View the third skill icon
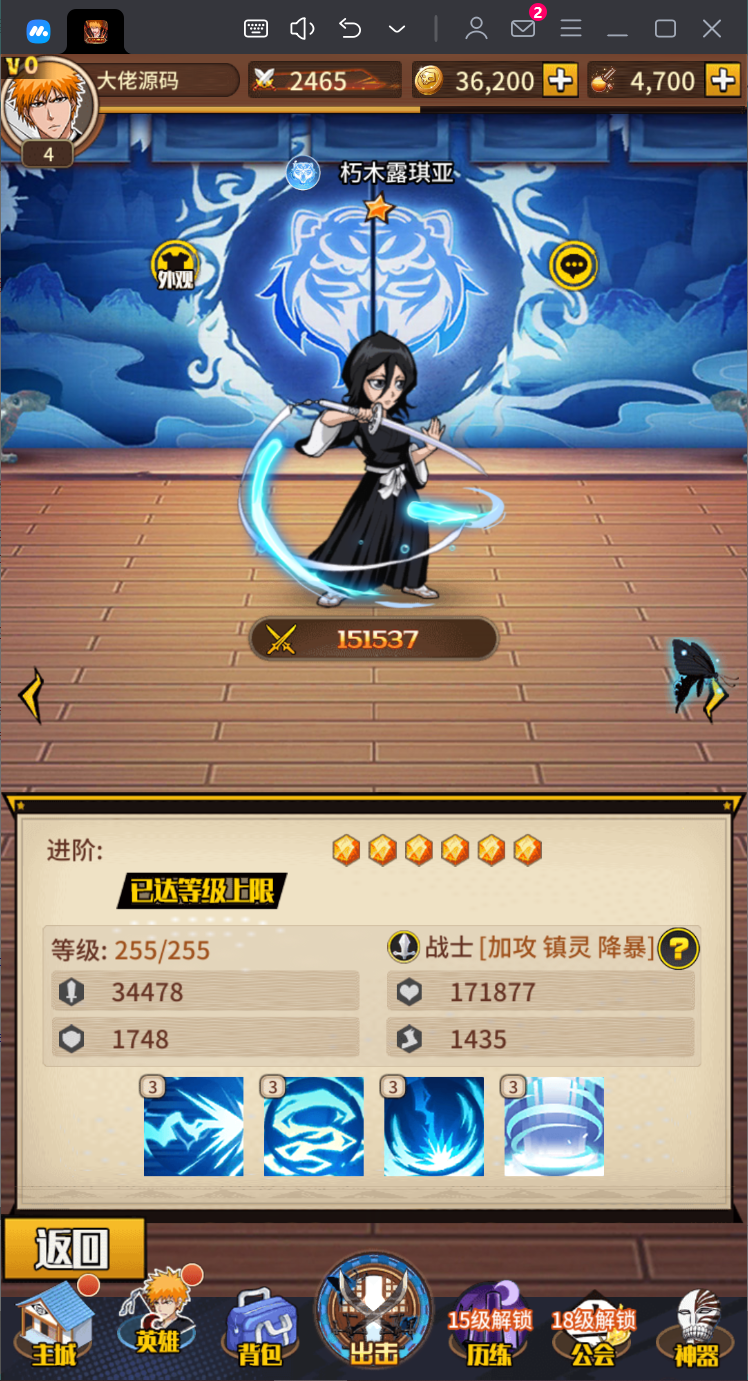The width and height of the screenshot is (748, 1381). pos(433,1126)
